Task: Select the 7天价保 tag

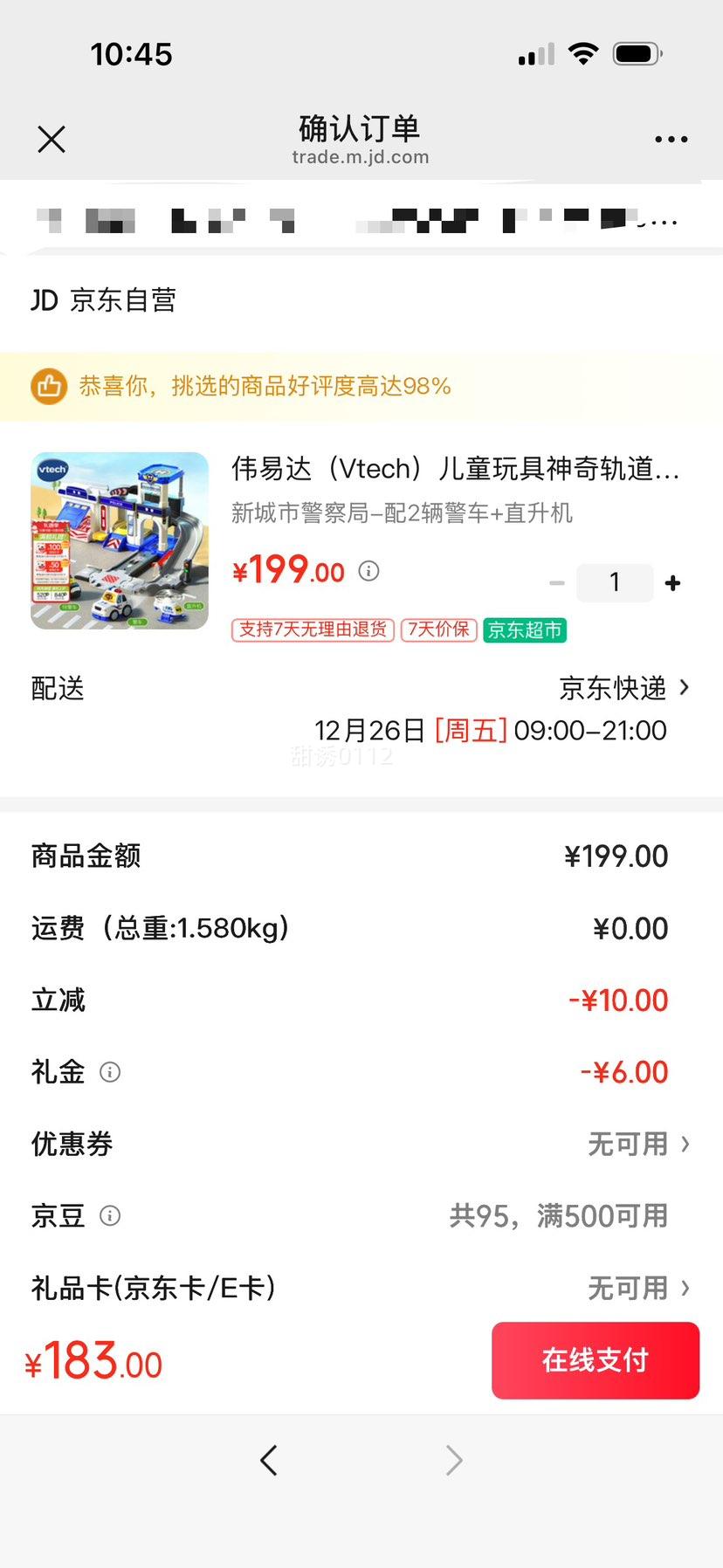Action: click(437, 629)
